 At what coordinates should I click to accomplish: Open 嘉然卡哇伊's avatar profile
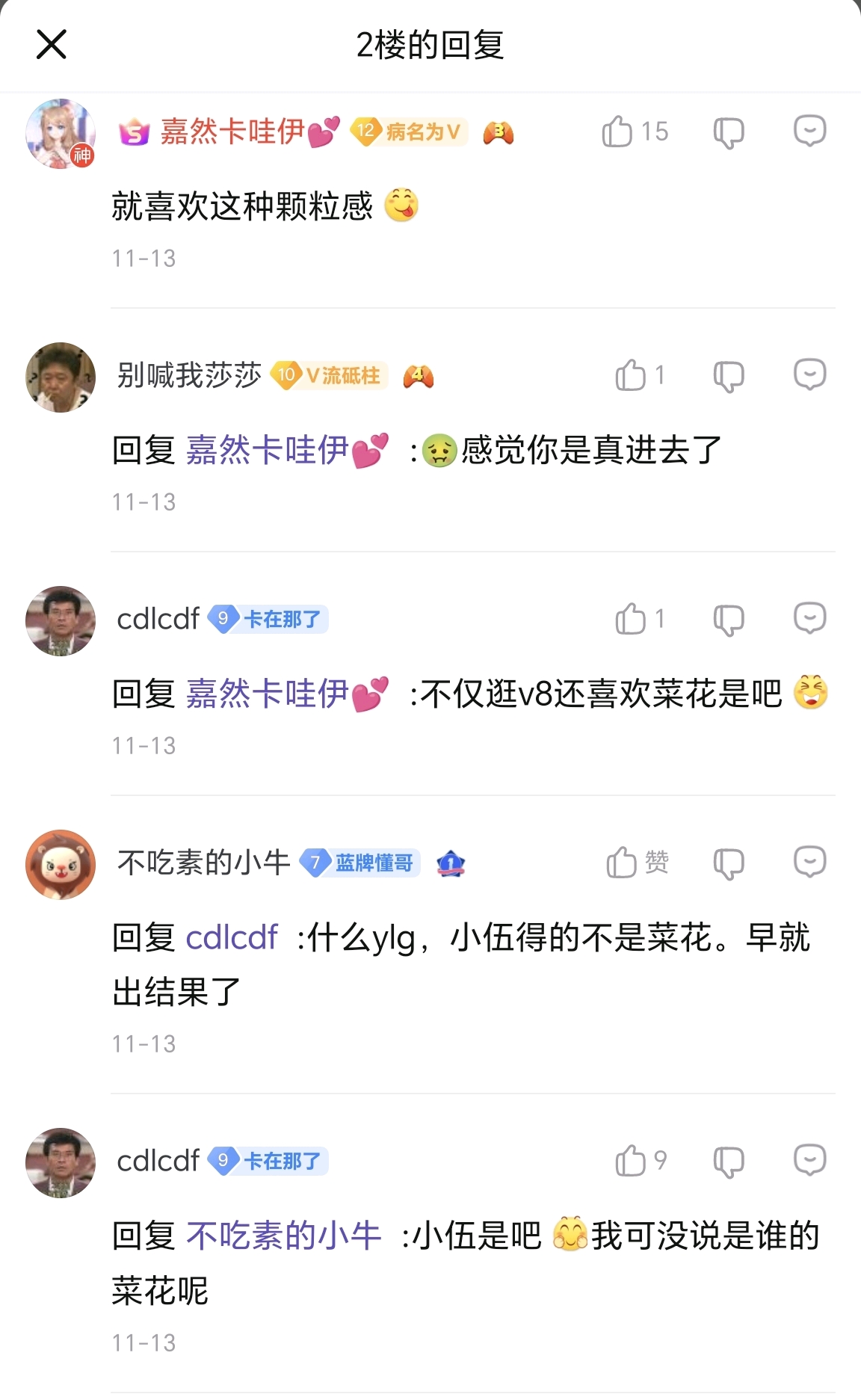(x=61, y=134)
